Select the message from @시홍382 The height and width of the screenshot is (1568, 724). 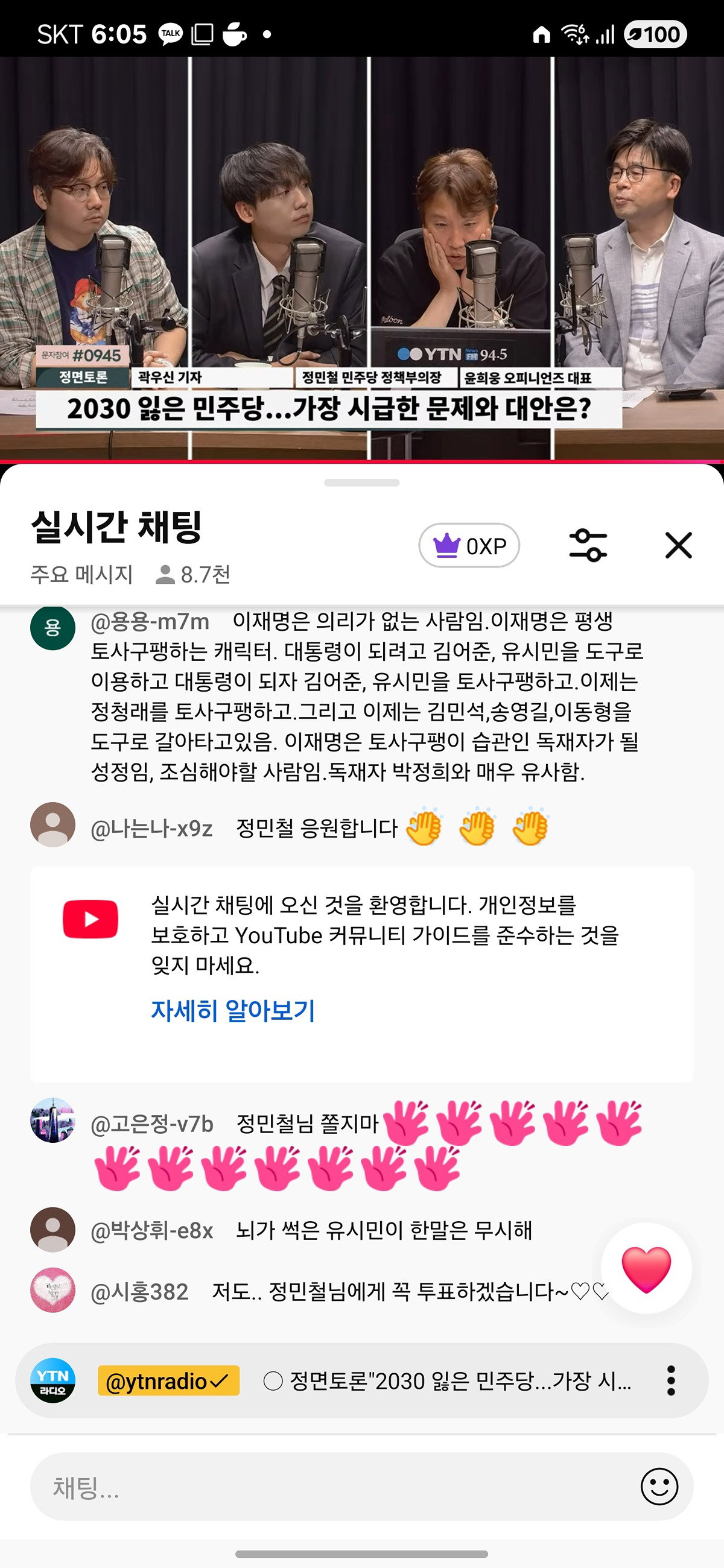[x=320, y=1291]
